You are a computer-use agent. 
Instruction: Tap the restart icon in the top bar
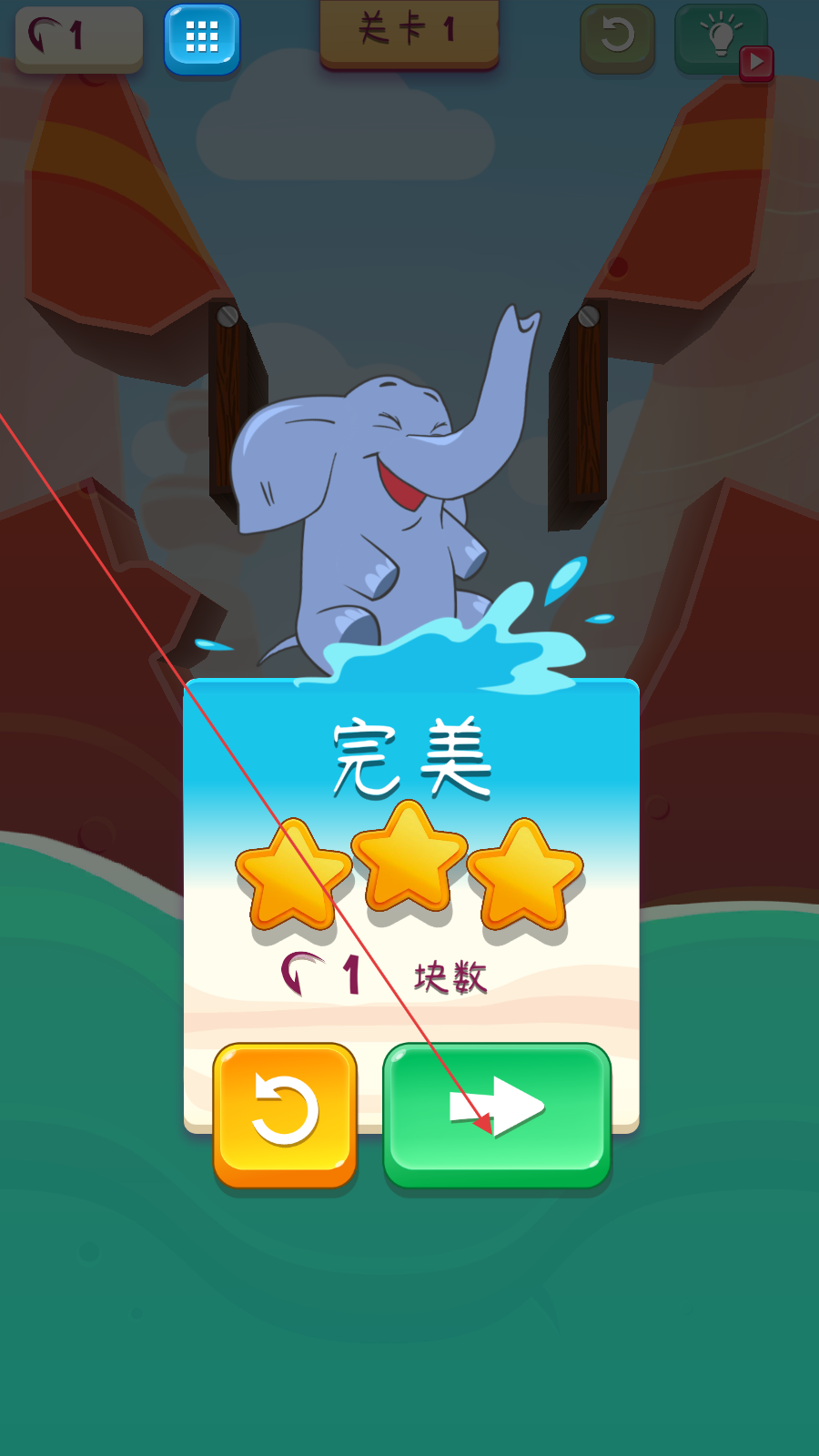[x=617, y=37]
